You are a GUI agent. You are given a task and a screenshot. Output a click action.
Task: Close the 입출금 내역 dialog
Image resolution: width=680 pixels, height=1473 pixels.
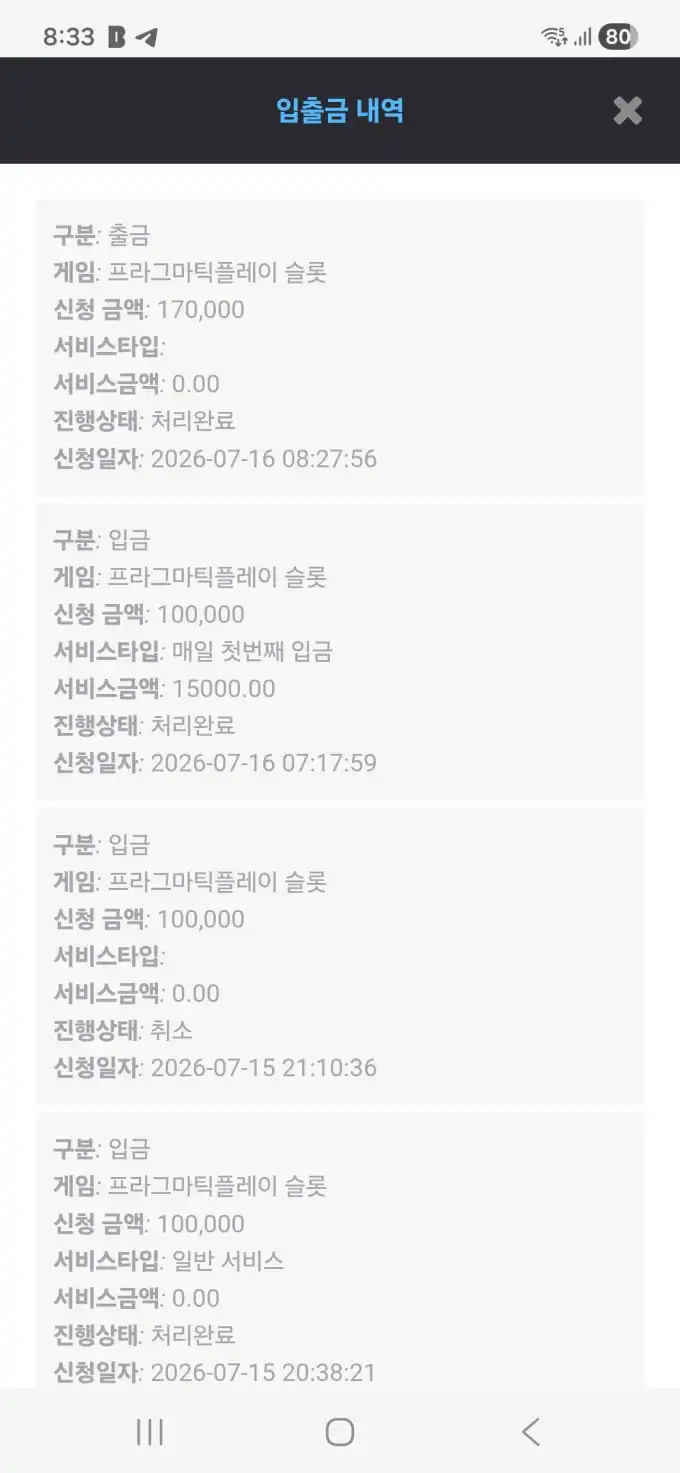pos(628,110)
